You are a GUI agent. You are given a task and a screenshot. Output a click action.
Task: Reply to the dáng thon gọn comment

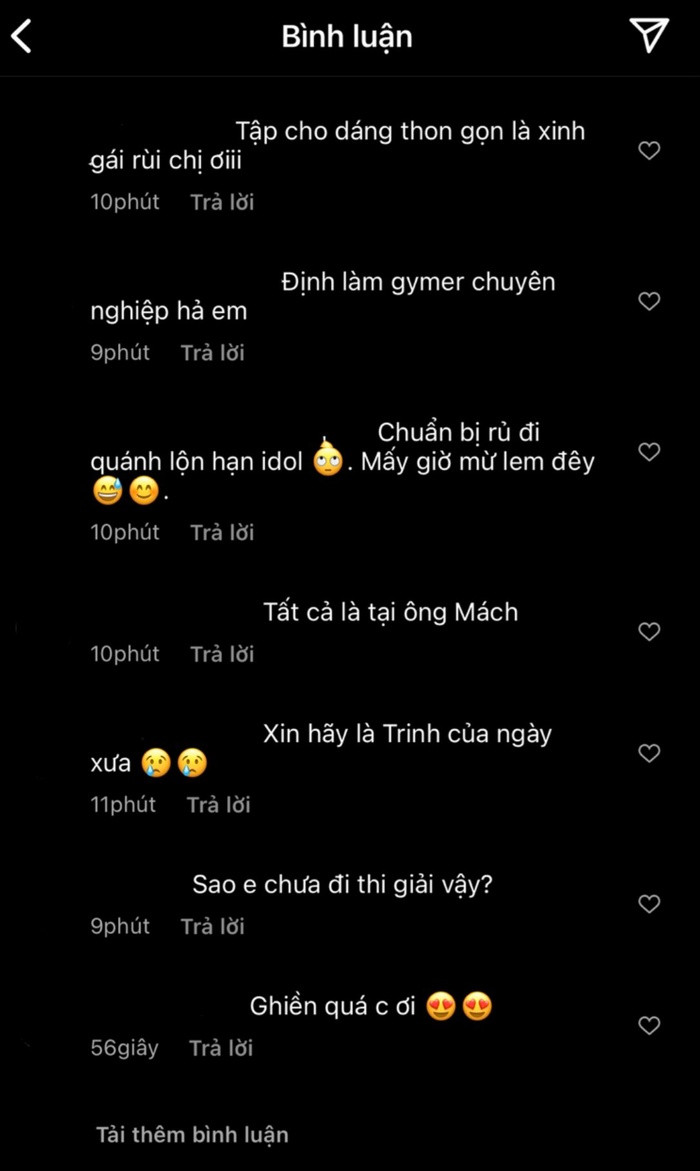click(x=222, y=202)
